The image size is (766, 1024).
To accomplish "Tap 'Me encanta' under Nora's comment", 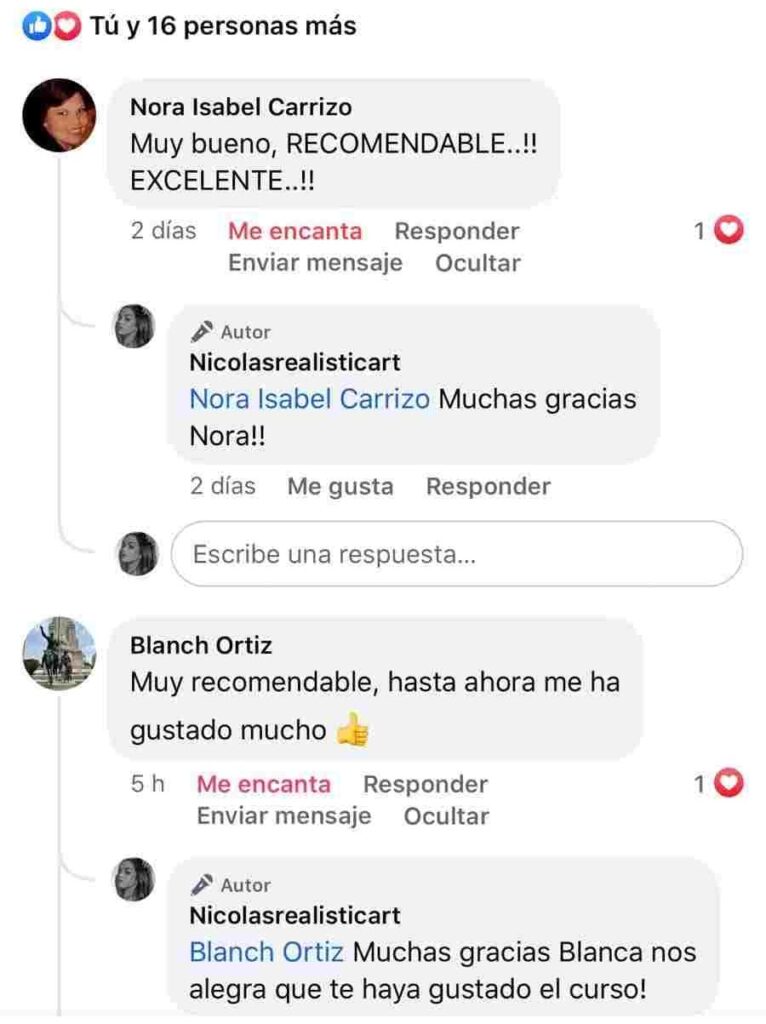I will pos(295,231).
